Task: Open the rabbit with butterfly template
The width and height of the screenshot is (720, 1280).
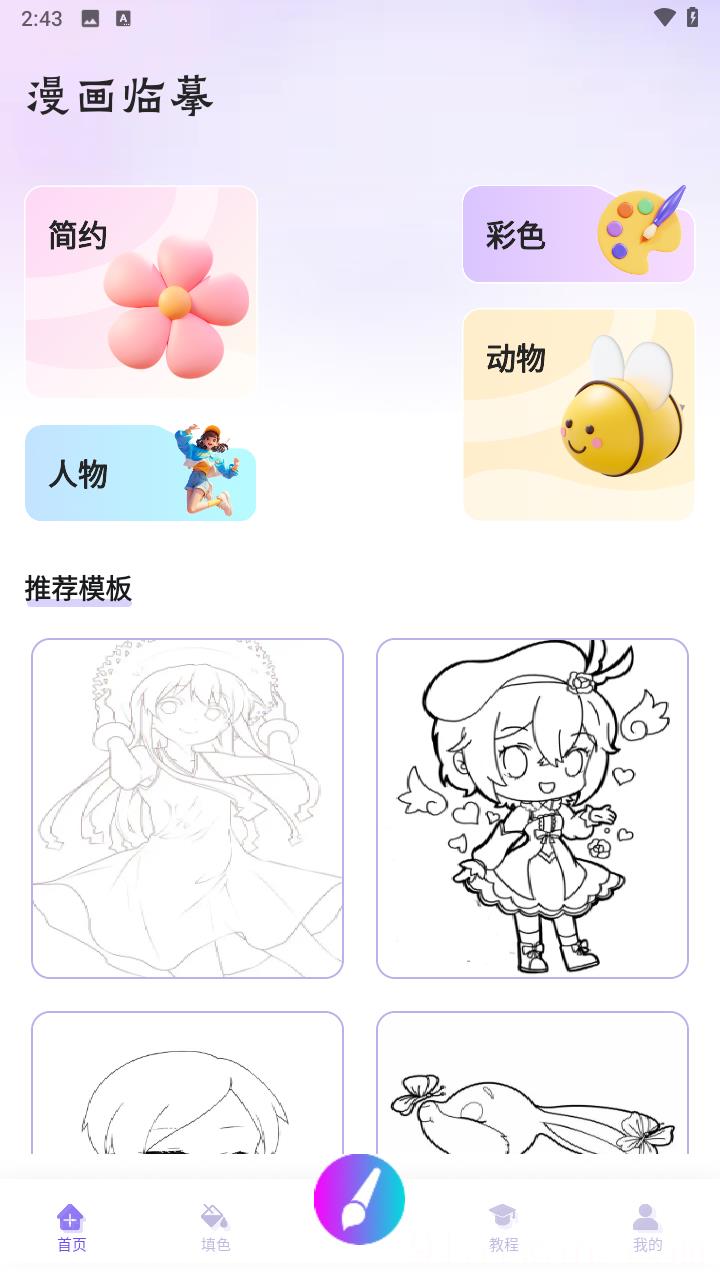Action: coord(532,1085)
